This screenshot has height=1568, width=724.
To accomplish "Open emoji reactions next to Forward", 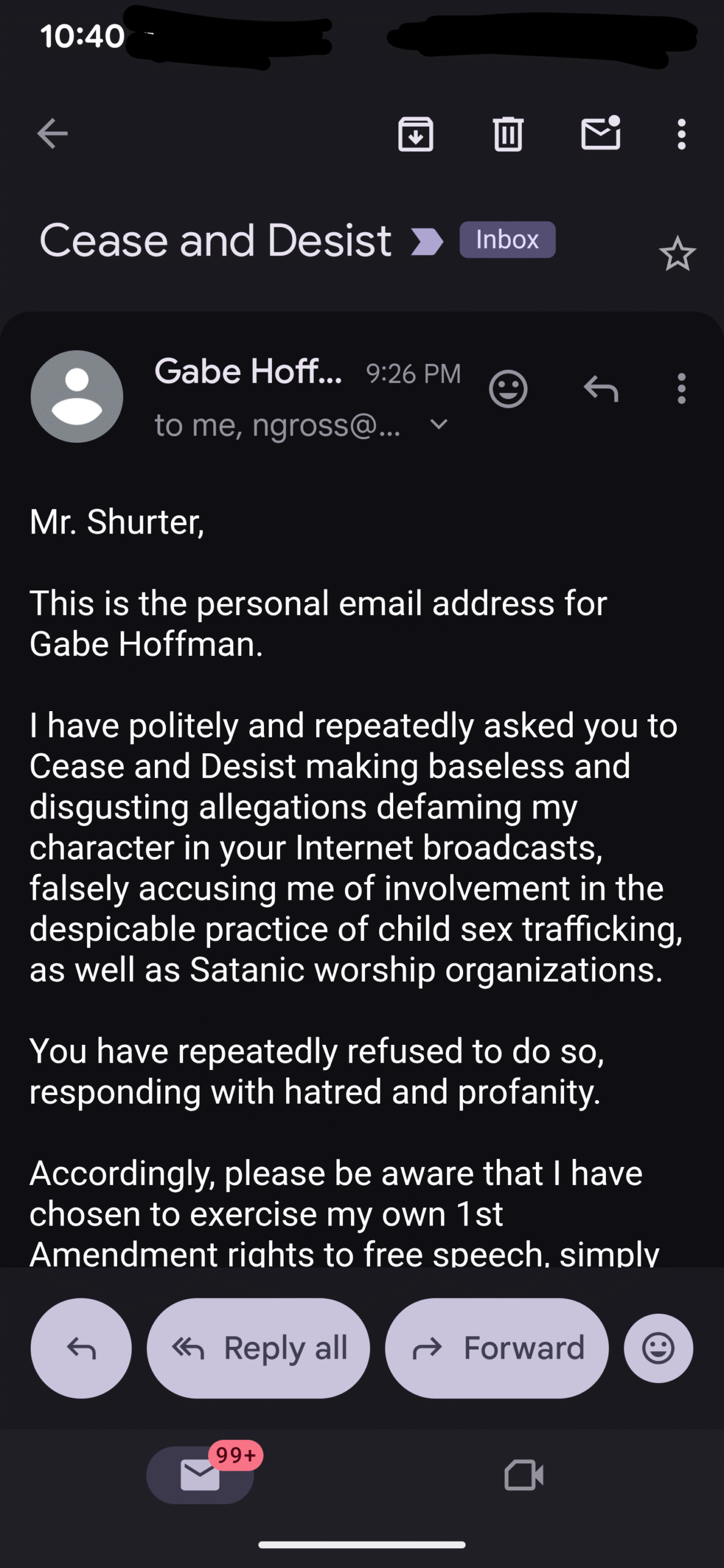I will [658, 1347].
